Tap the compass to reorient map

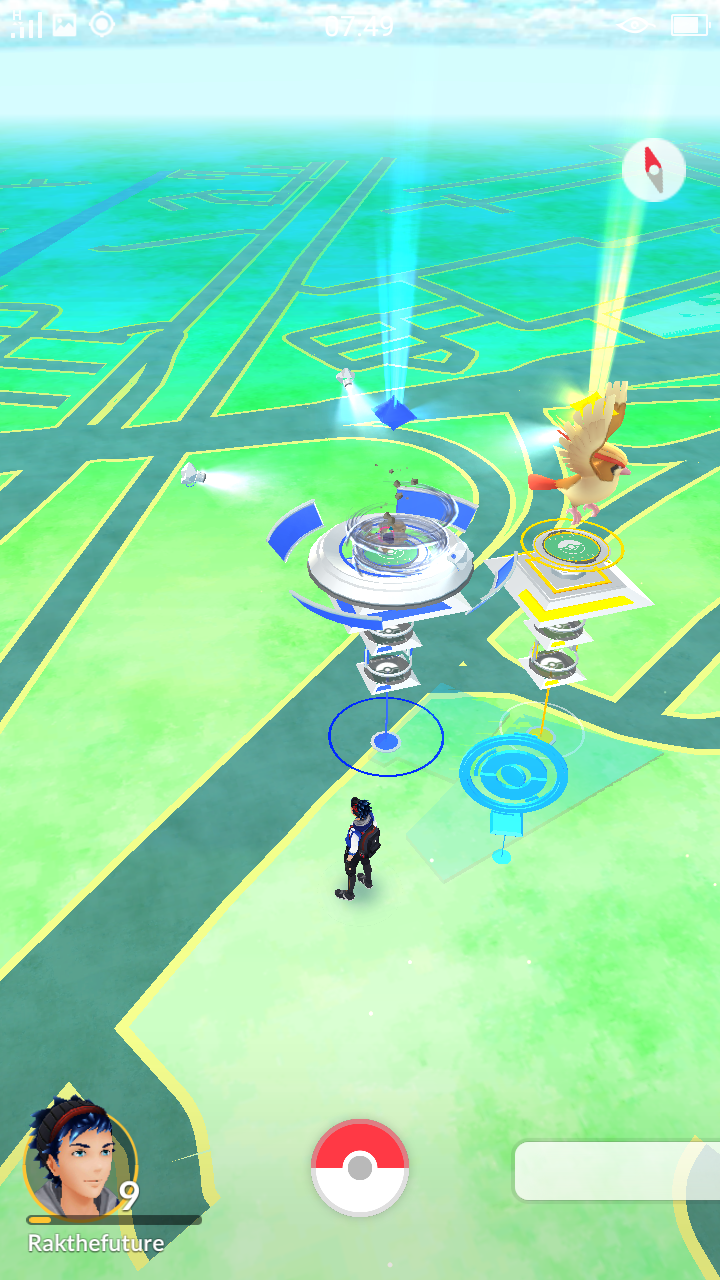point(654,170)
